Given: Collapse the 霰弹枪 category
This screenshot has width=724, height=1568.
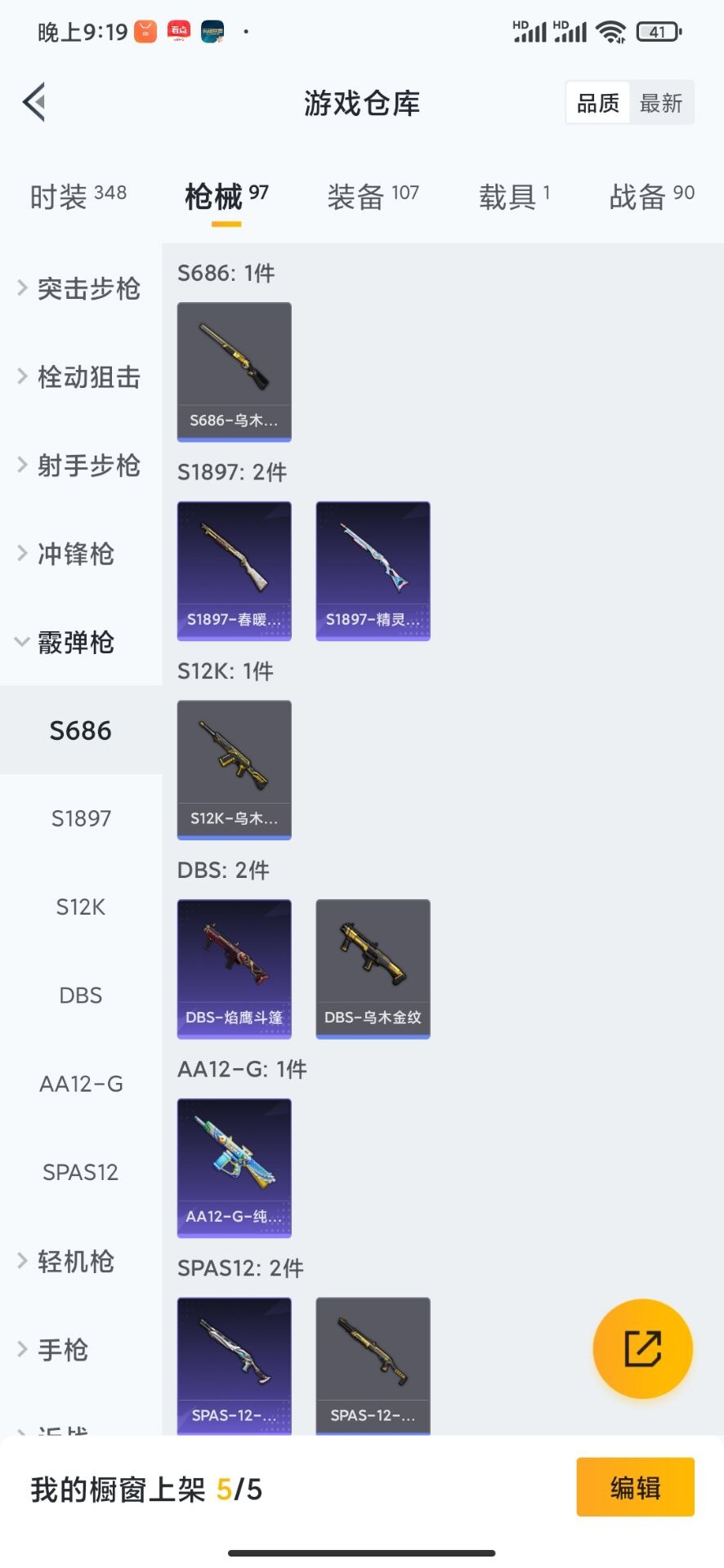Looking at the screenshot, I should [x=67, y=642].
